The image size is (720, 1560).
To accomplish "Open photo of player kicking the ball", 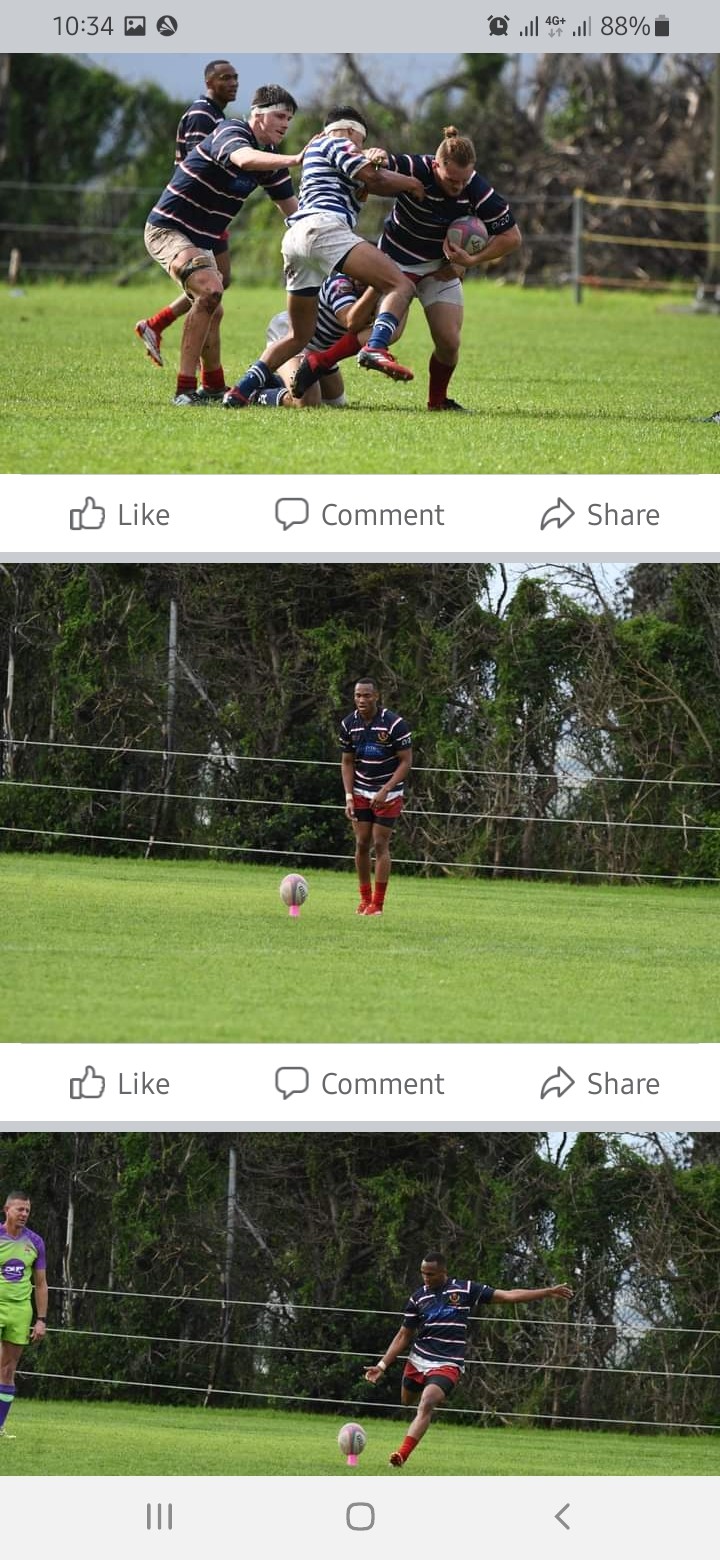I will [360, 1304].
